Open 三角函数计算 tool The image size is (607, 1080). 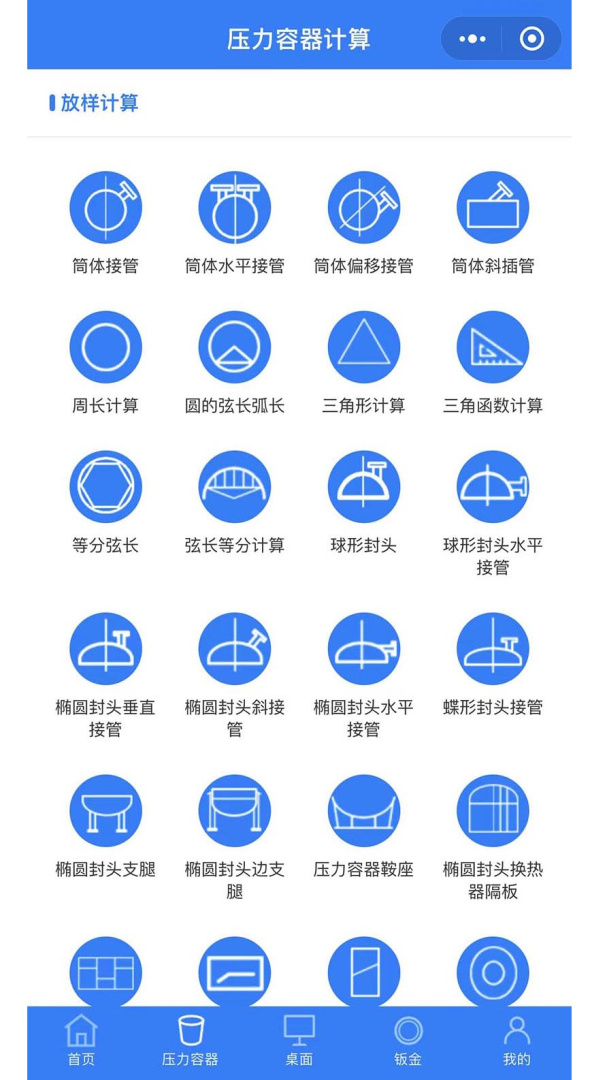click(492, 348)
